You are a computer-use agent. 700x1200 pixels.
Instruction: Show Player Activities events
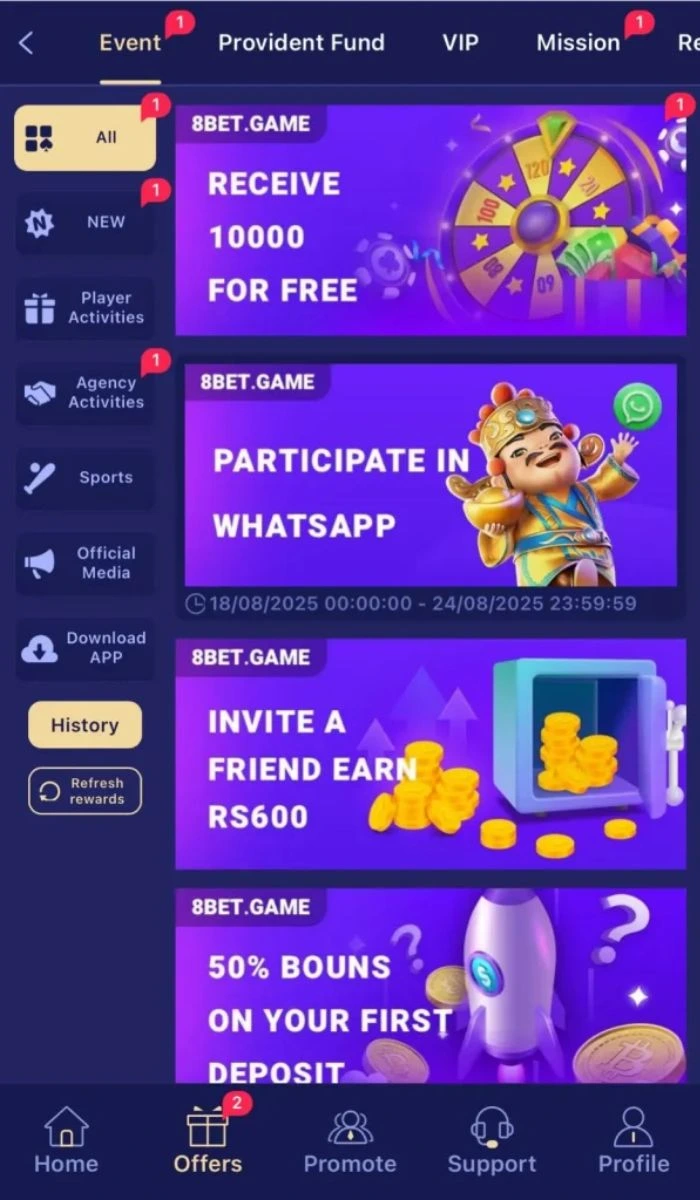(85, 307)
